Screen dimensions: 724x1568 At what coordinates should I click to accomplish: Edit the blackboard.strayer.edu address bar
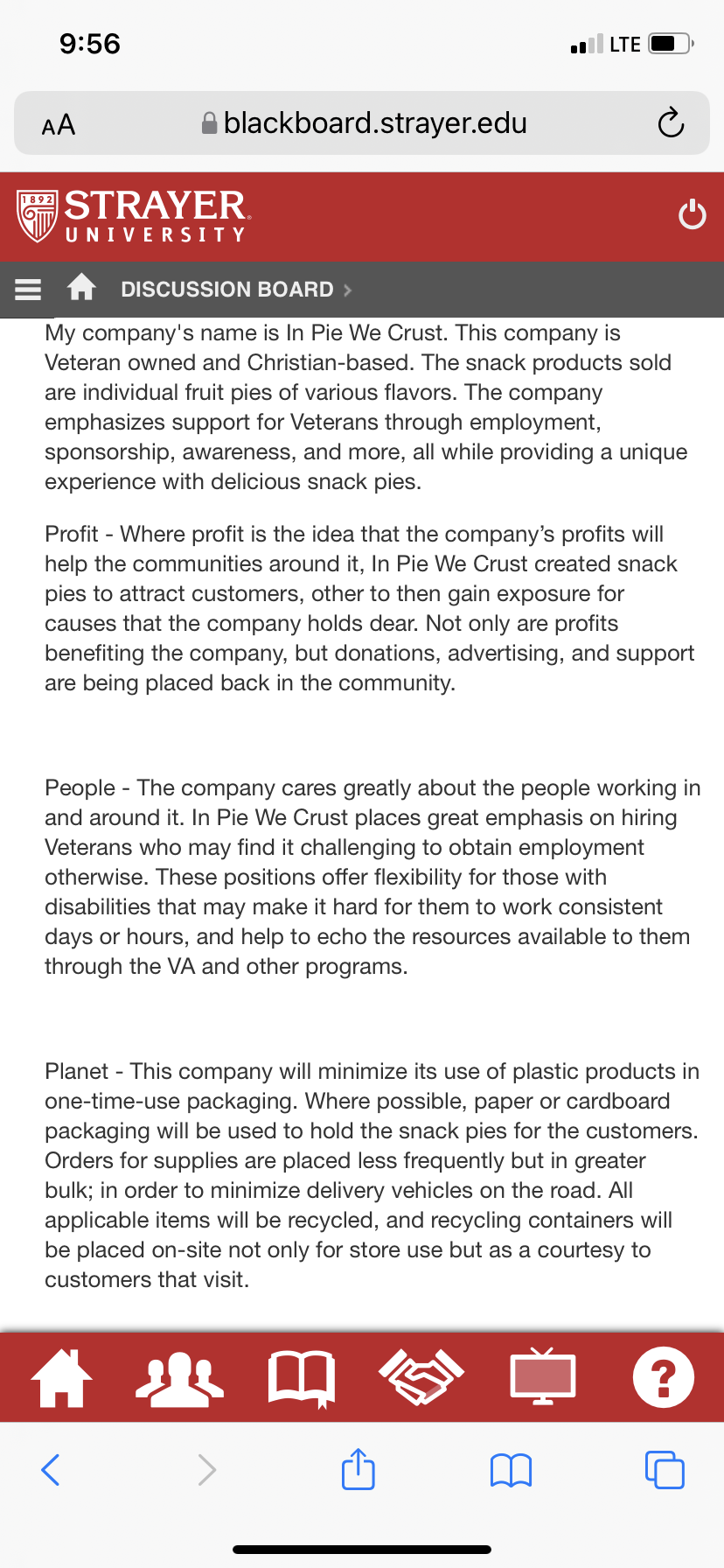pos(364,123)
